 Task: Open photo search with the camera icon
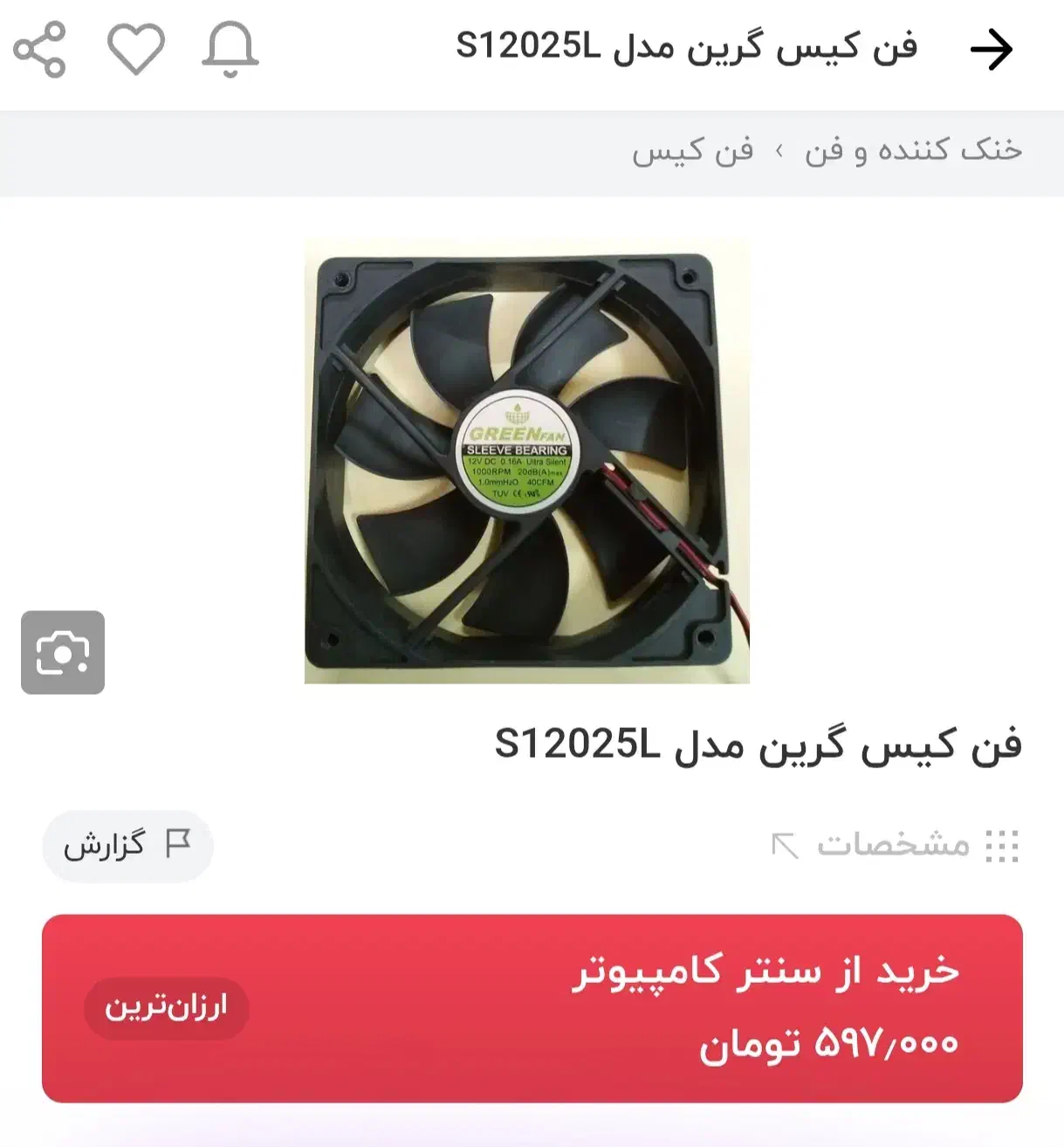click(61, 650)
